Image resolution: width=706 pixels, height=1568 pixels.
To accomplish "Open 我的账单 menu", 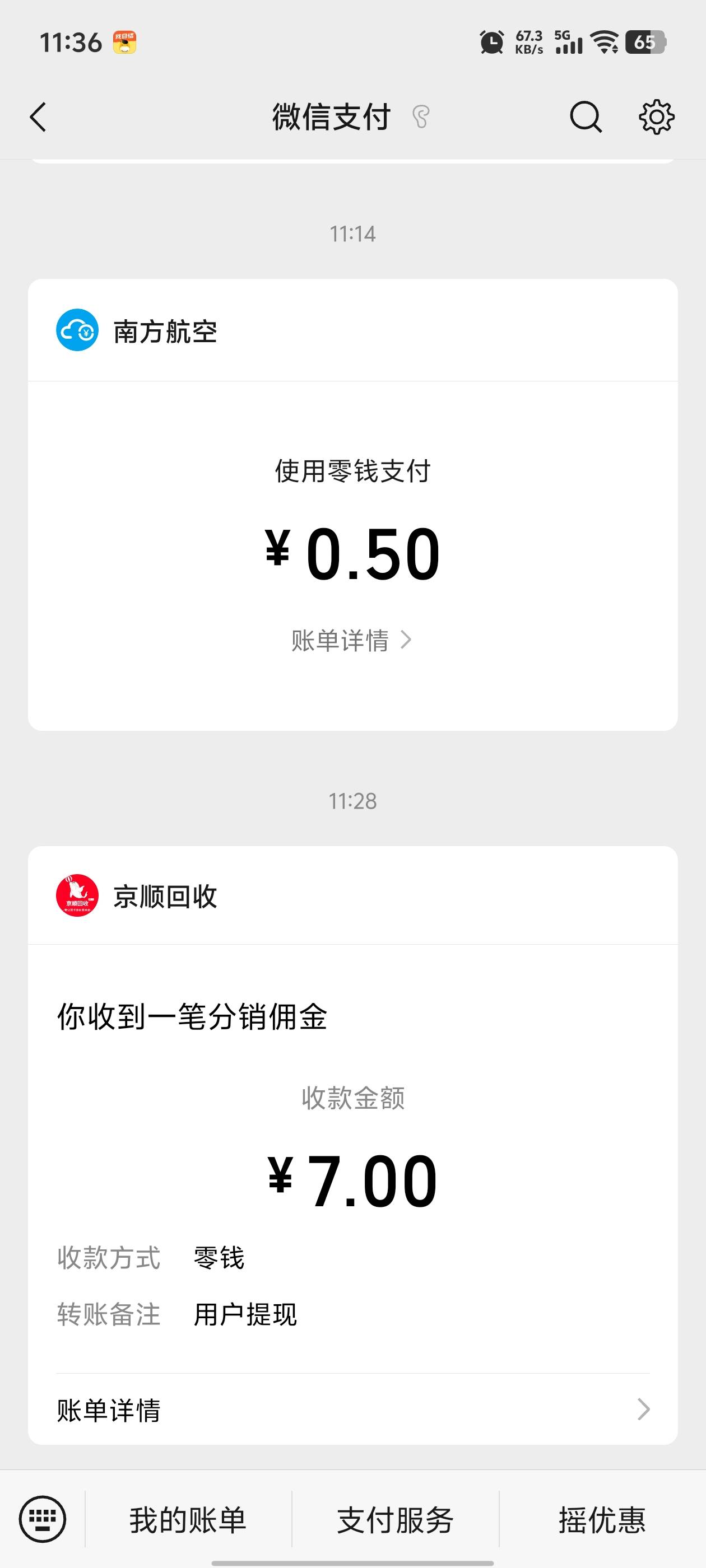I will [x=188, y=1520].
